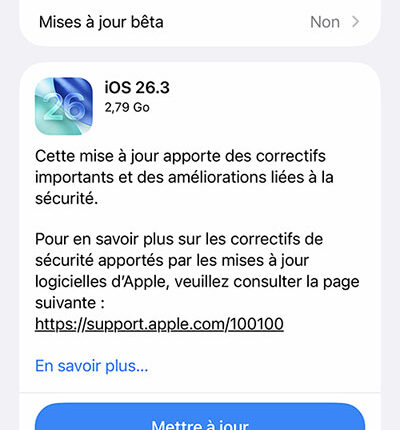Open the Mises à jour bêta row

pyautogui.click(x=200, y=22)
